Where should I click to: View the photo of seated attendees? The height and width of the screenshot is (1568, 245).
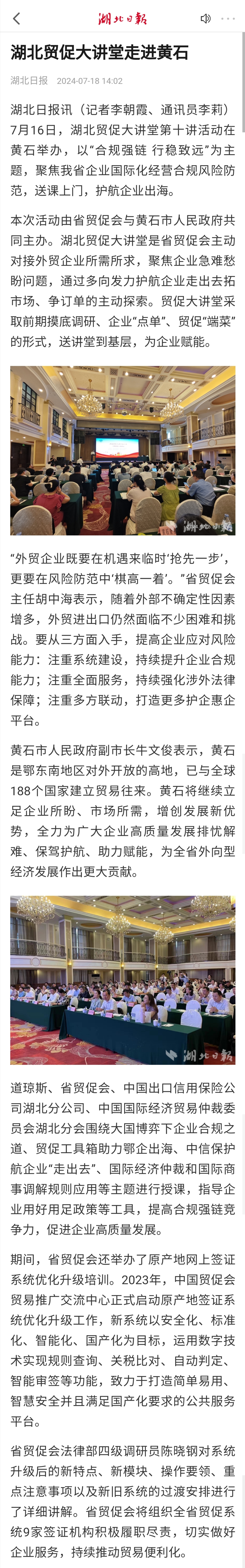pos(123,980)
